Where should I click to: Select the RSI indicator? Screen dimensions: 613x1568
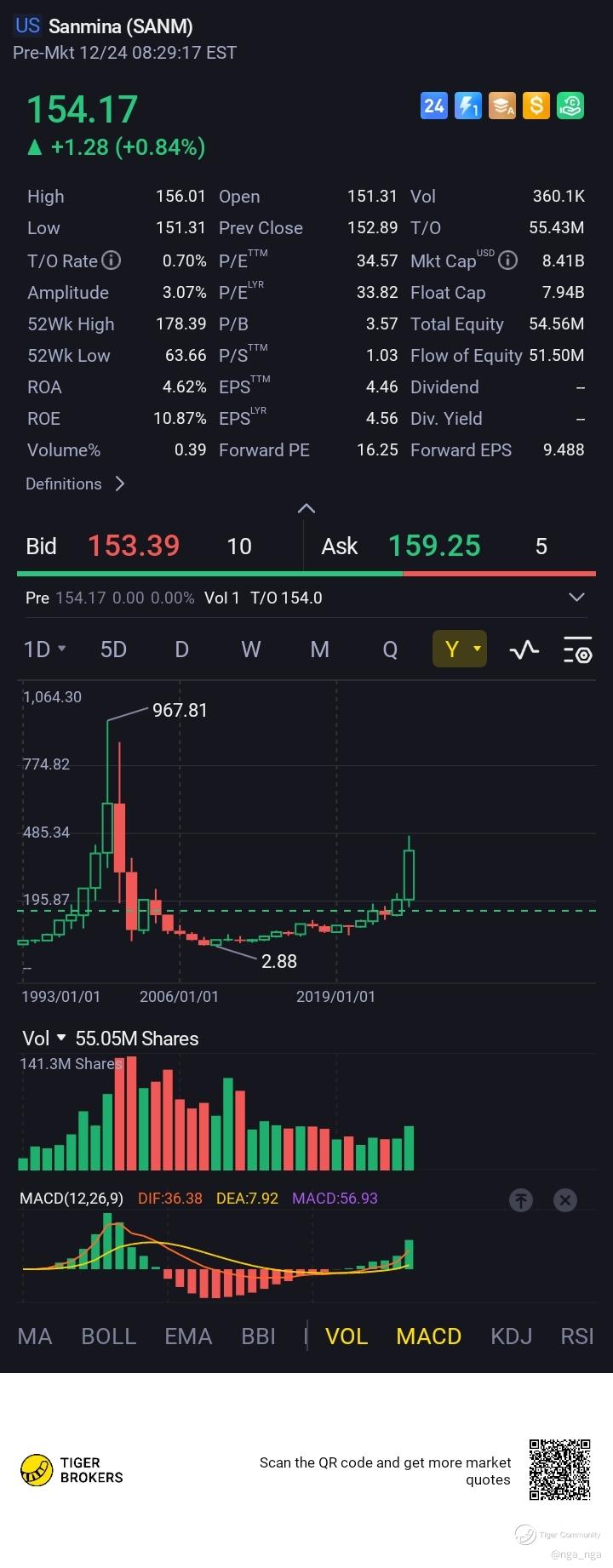(576, 1336)
